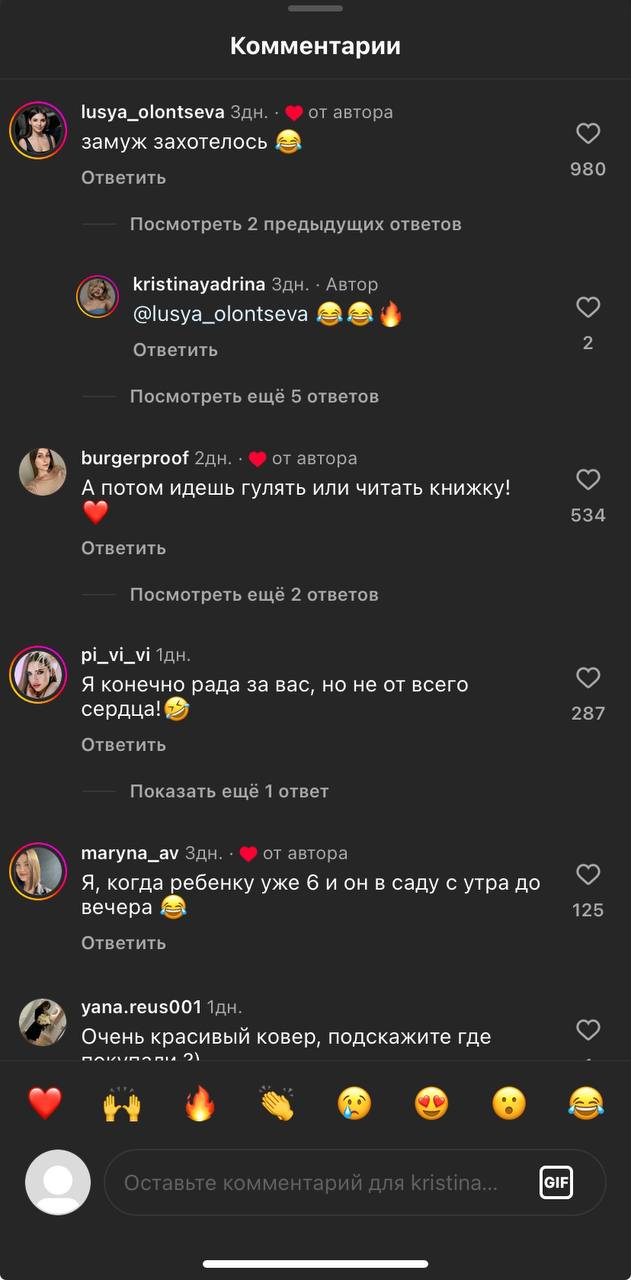Insert the fire emoji reaction
The width and height of the screenshot is (631, 1280).
[x=200, y=1104]
